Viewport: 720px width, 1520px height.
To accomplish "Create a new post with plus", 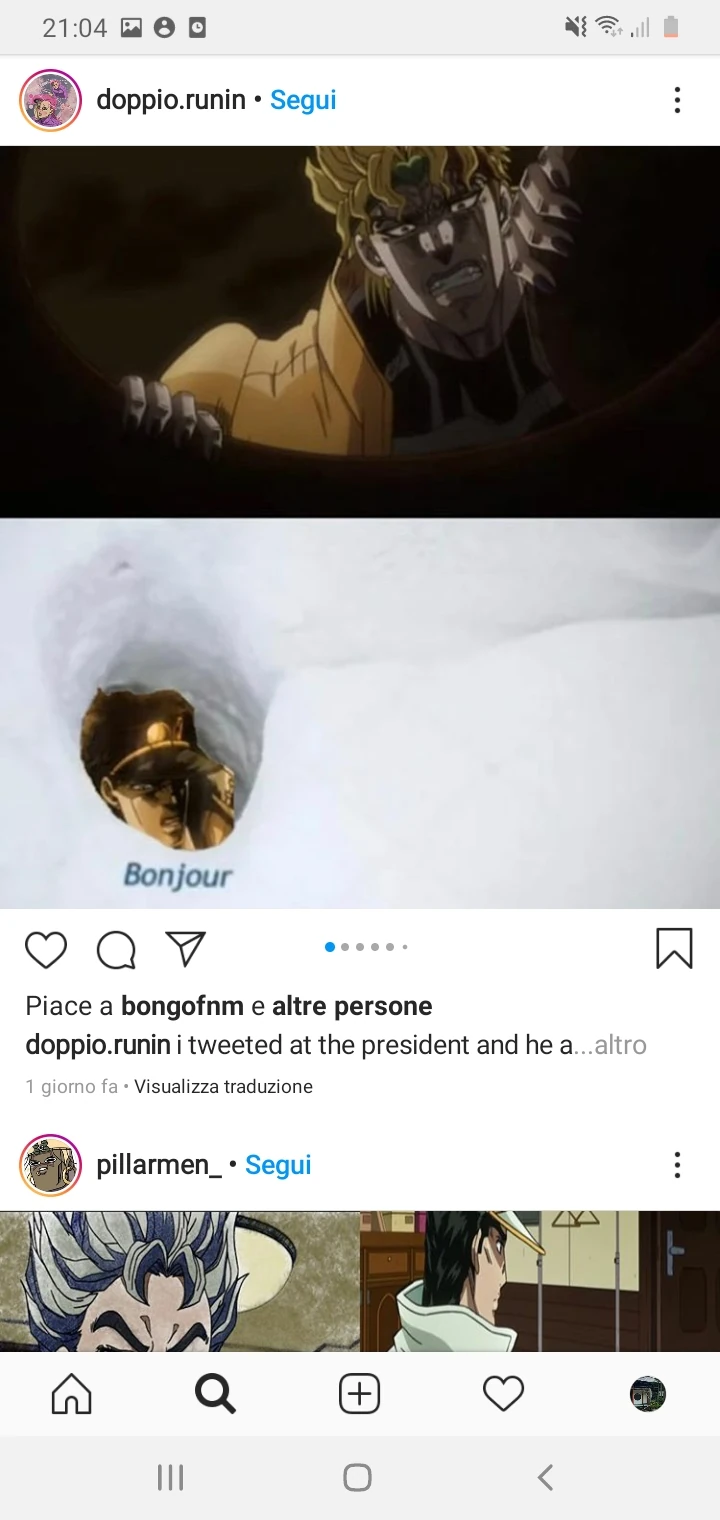I will (x=359, y=1393).
